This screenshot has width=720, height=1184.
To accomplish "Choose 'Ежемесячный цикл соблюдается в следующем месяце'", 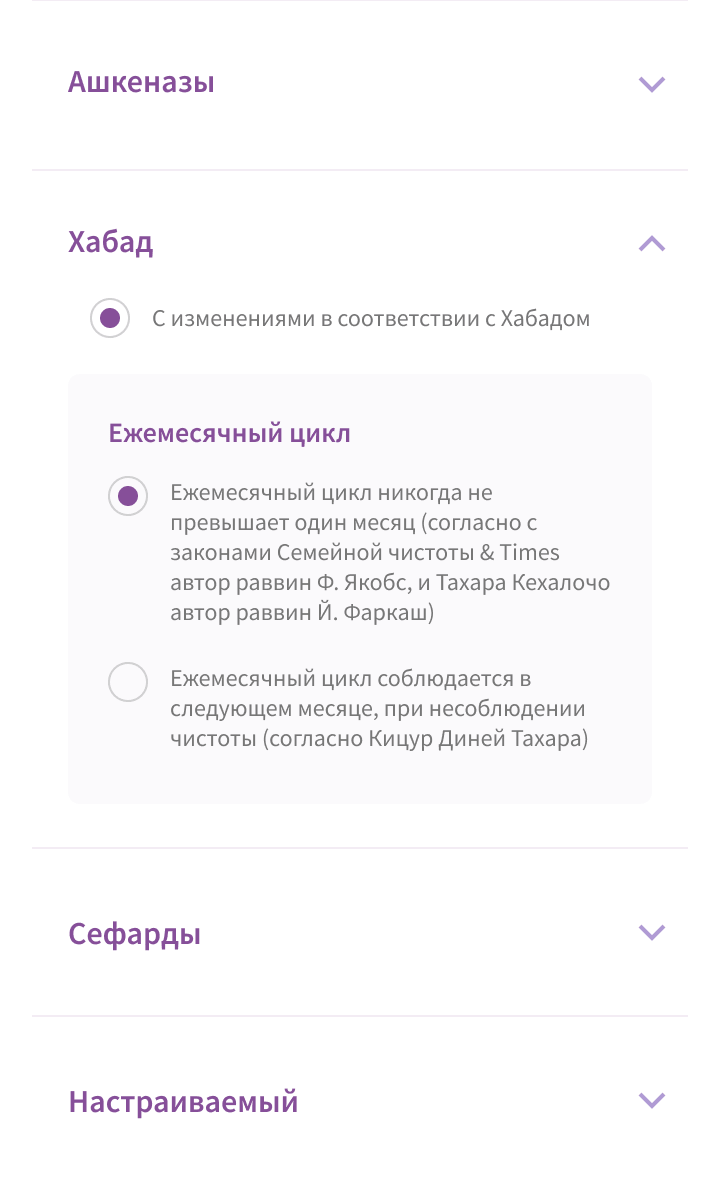I will point(128,682).
